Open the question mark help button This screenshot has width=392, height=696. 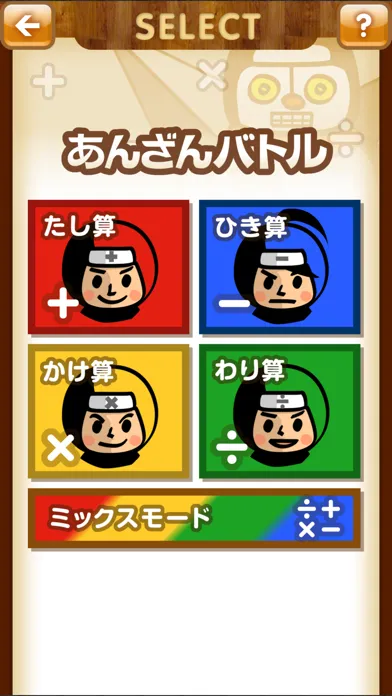coord(364,24)
